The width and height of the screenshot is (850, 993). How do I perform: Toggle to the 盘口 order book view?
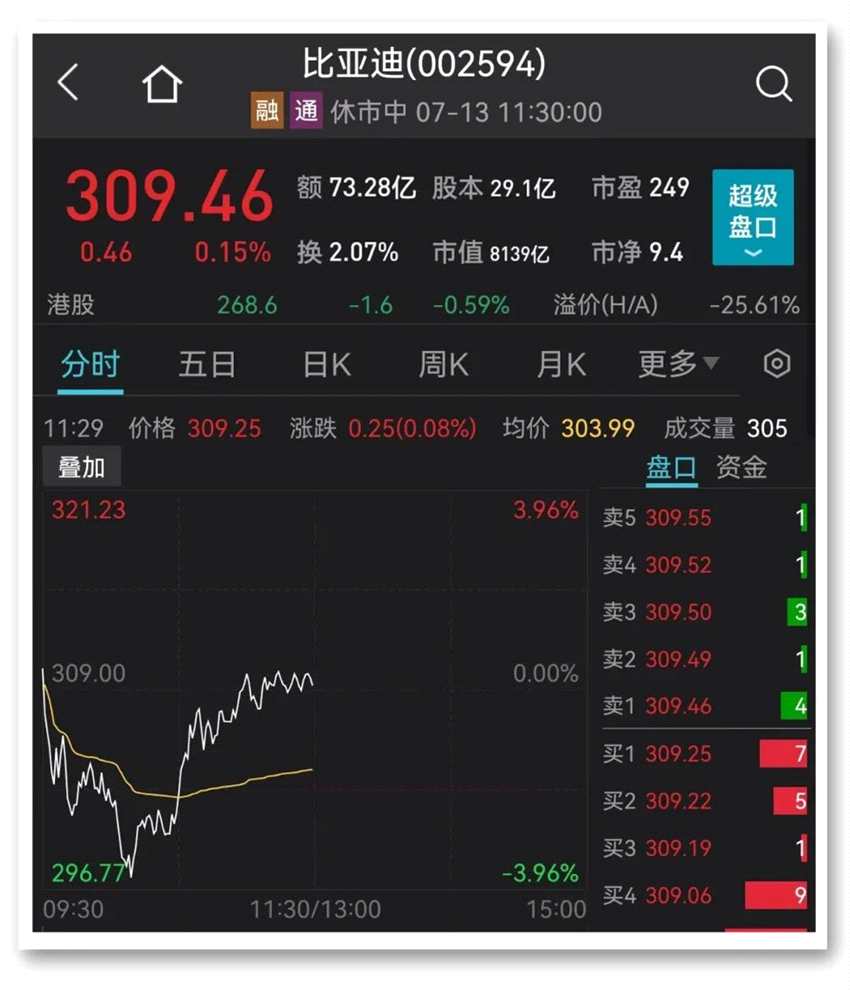(672, 466)
